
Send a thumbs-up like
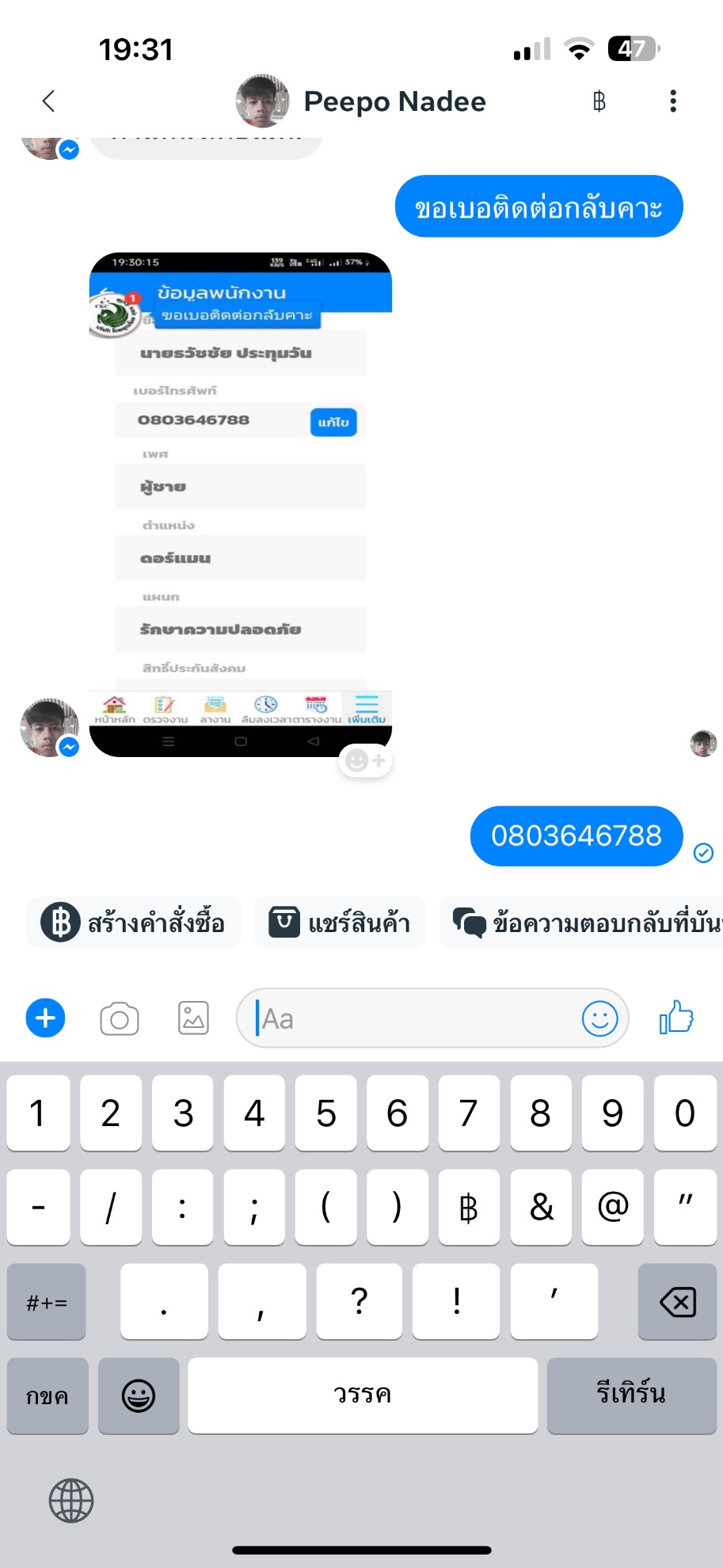676,1017
